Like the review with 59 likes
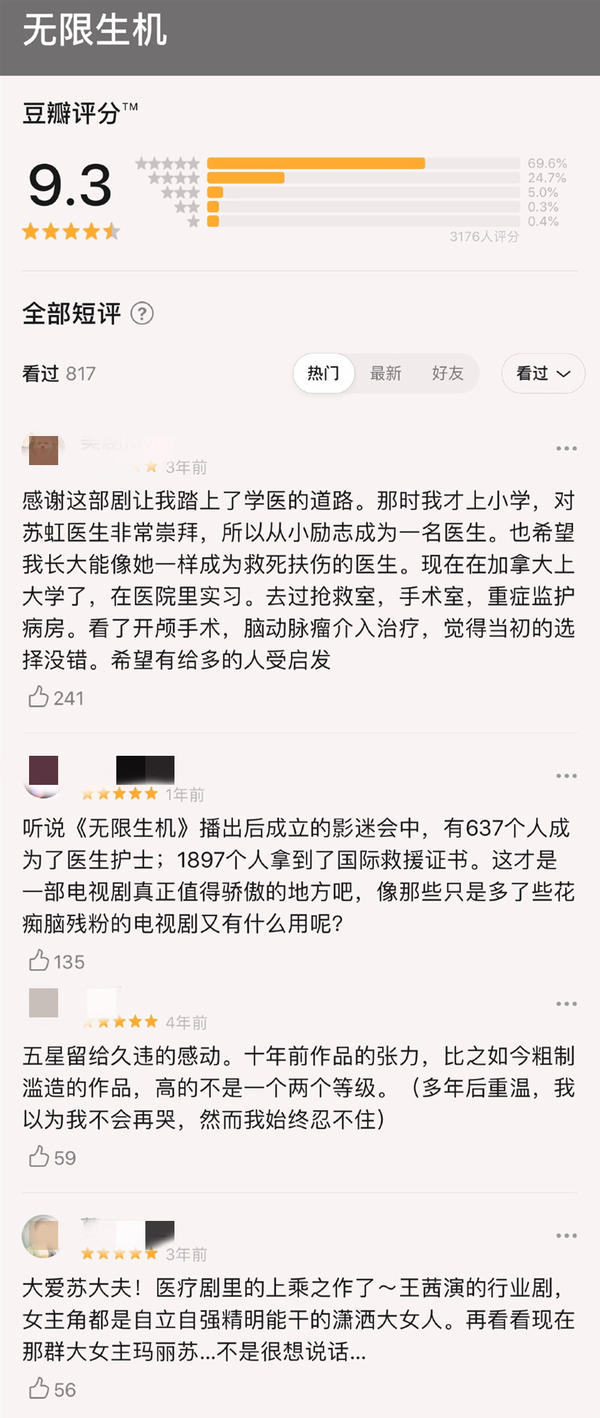The height and width of the screenshot is (1418, 600). point(40,1157)
